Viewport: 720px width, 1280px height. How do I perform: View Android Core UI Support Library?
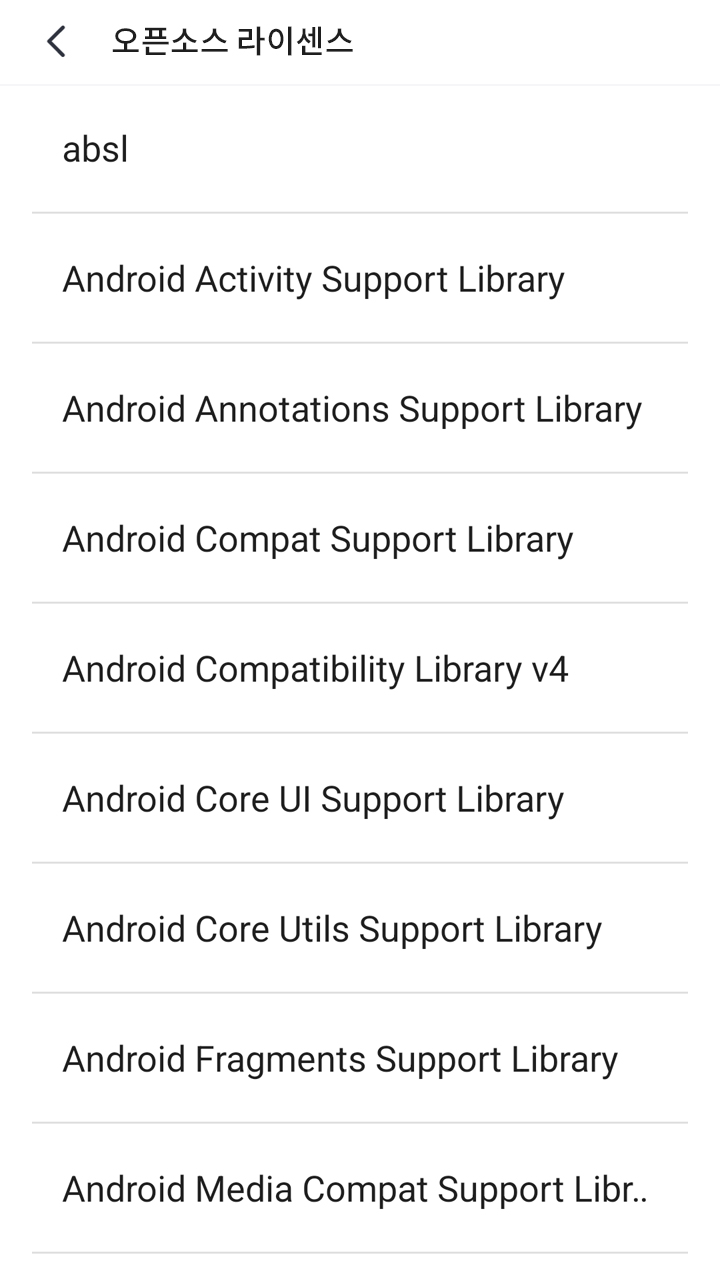tap(313, 800)
